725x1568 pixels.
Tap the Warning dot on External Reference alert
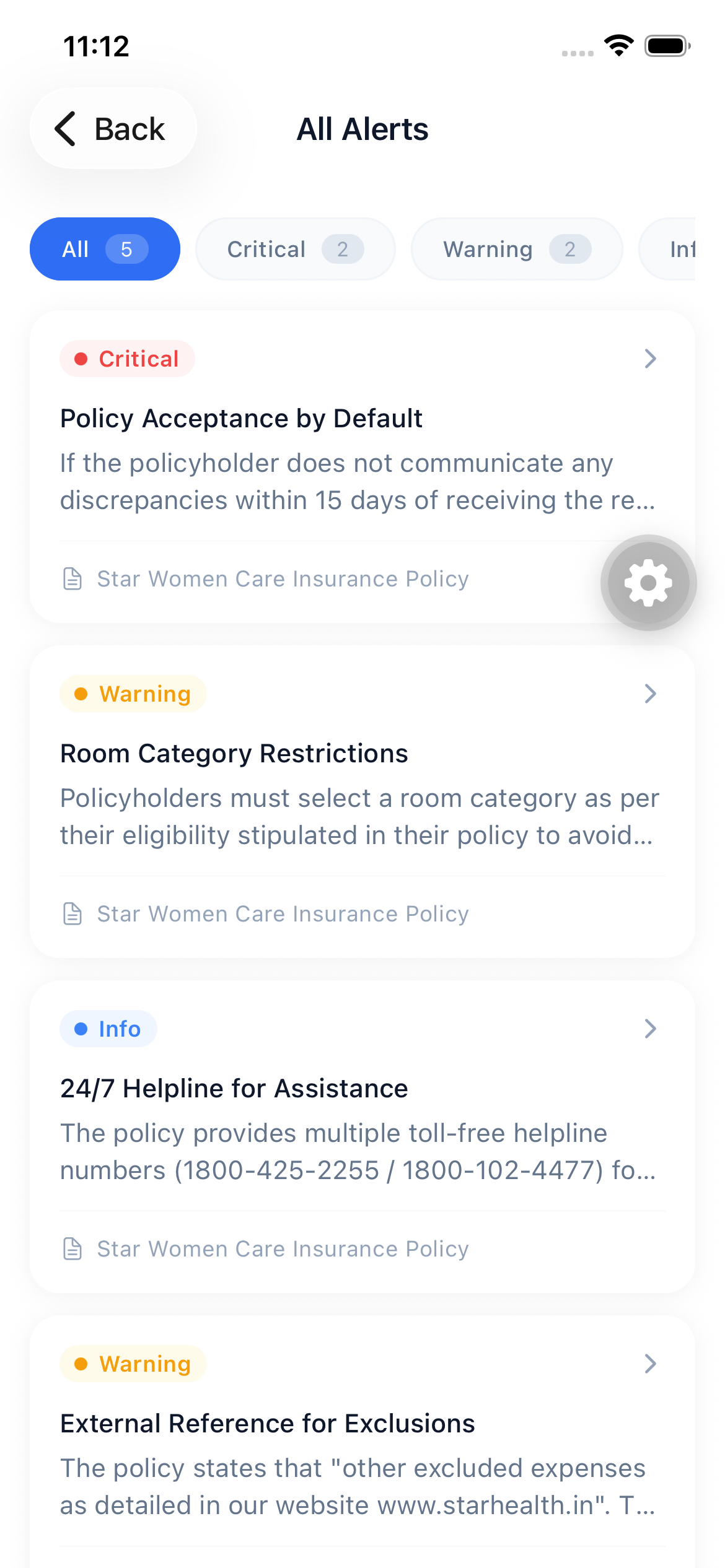(x=80, y=1364)
